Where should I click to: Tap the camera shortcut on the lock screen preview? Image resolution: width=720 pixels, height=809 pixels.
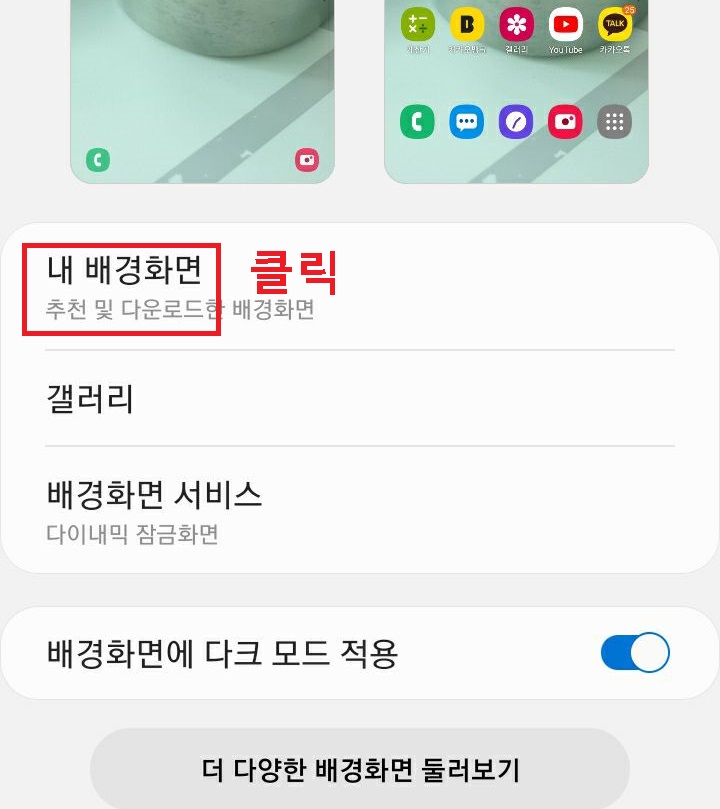(306, 160)
